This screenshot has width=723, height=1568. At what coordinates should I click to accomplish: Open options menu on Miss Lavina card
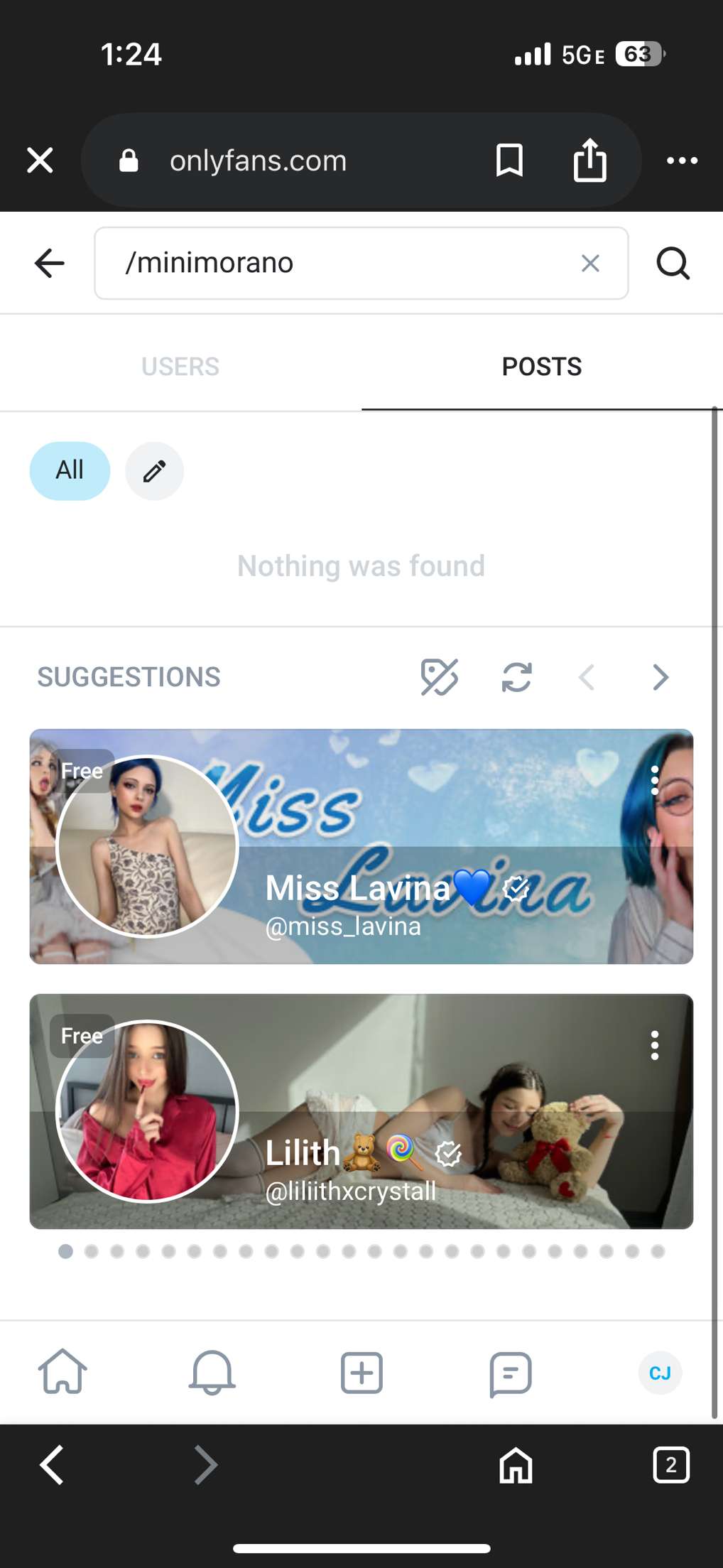655,781
